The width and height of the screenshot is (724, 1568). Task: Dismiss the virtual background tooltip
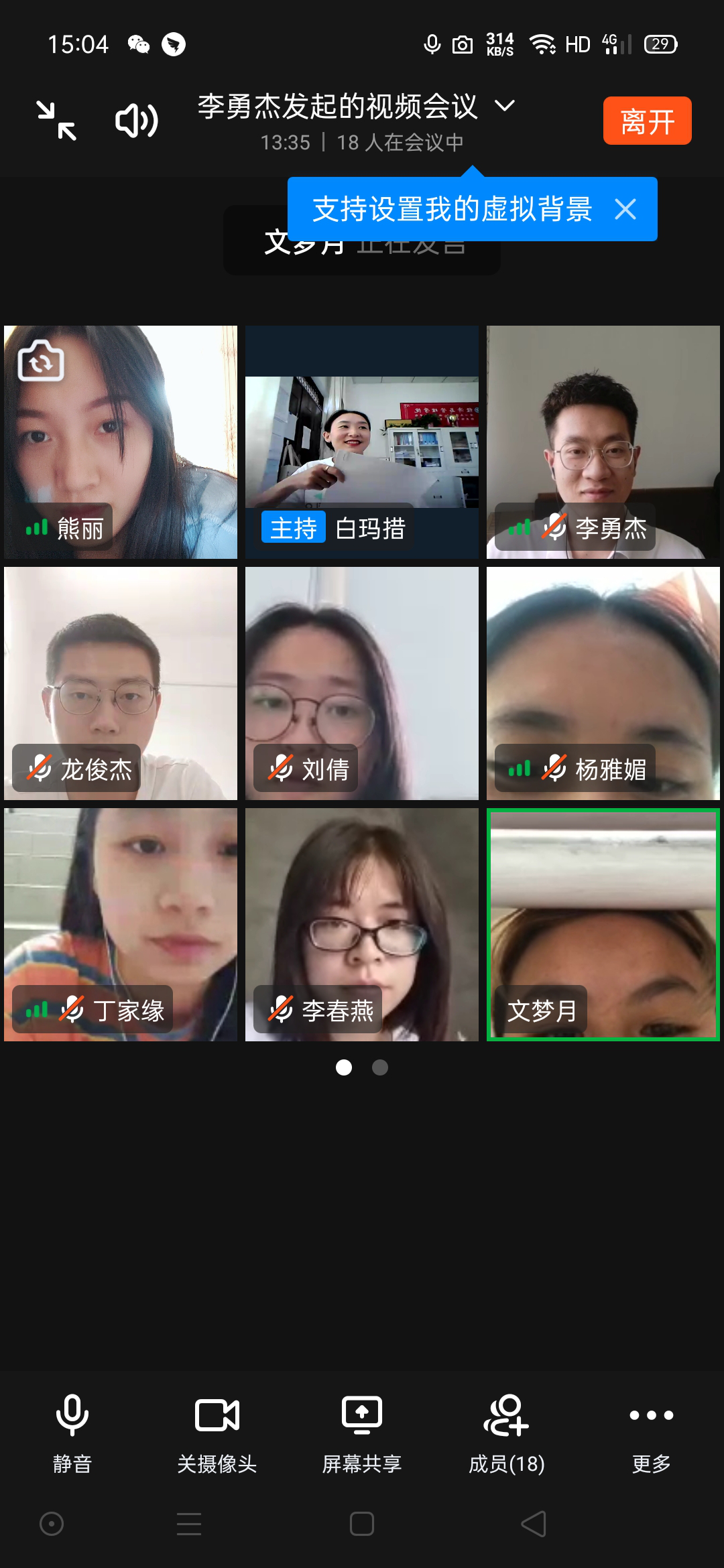click(625, 210)
